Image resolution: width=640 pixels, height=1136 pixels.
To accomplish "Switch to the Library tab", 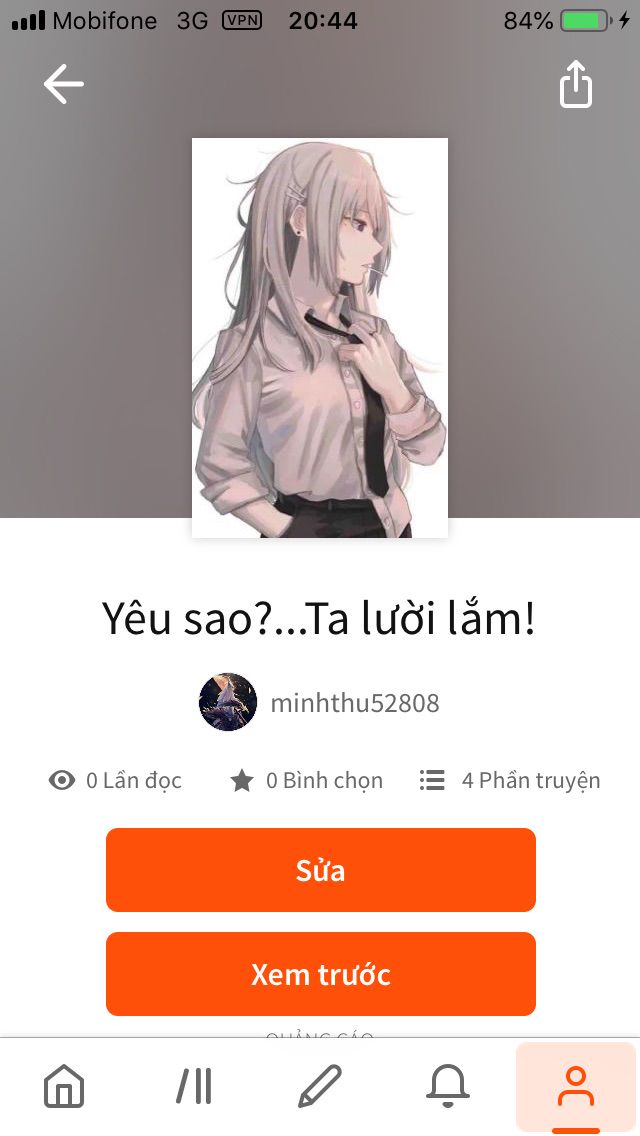I will pos(193,1086).
